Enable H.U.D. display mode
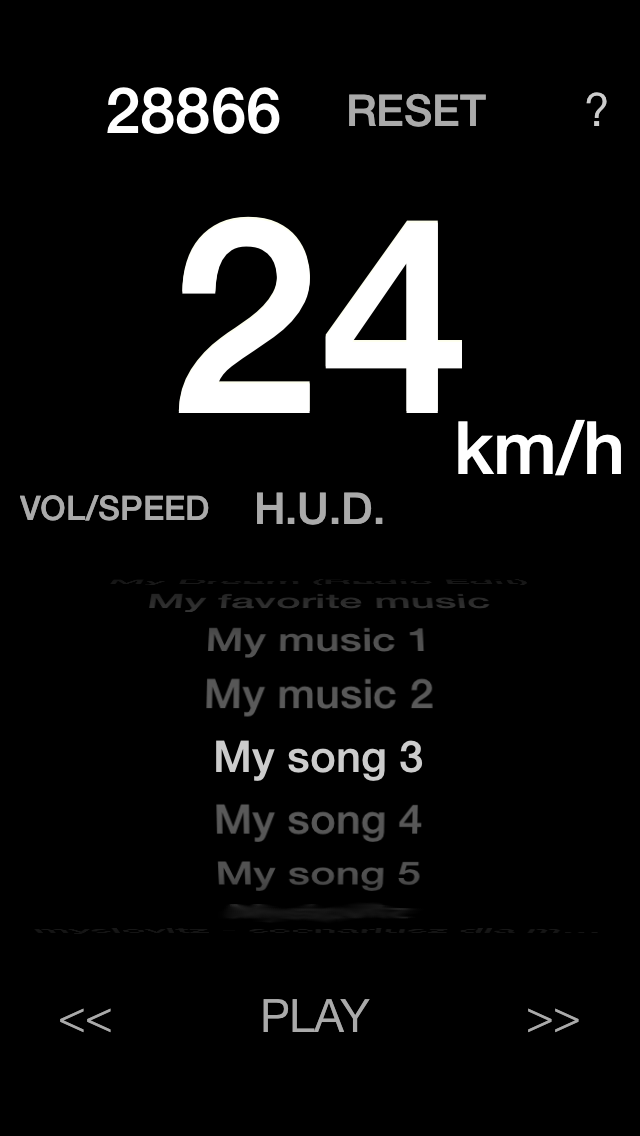Image resolution: width=640 pixels, height=1136 pixels. point(319,509)
